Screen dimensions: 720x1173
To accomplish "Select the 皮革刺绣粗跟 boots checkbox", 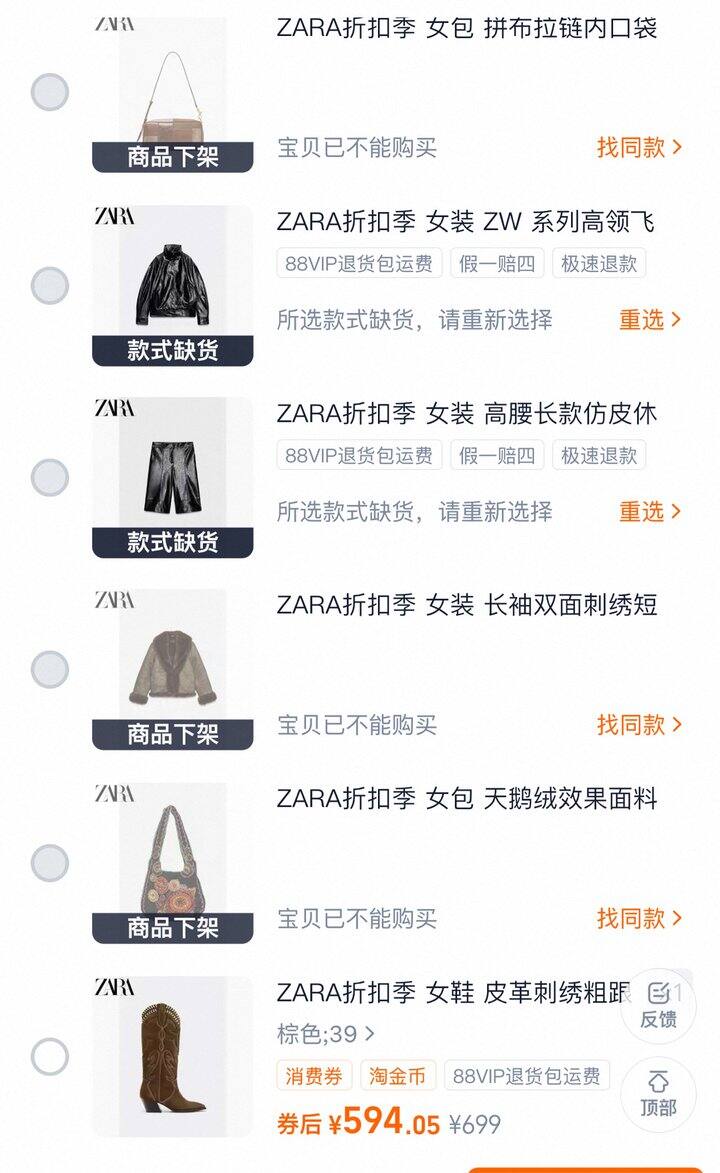I will coord(49,1057).
